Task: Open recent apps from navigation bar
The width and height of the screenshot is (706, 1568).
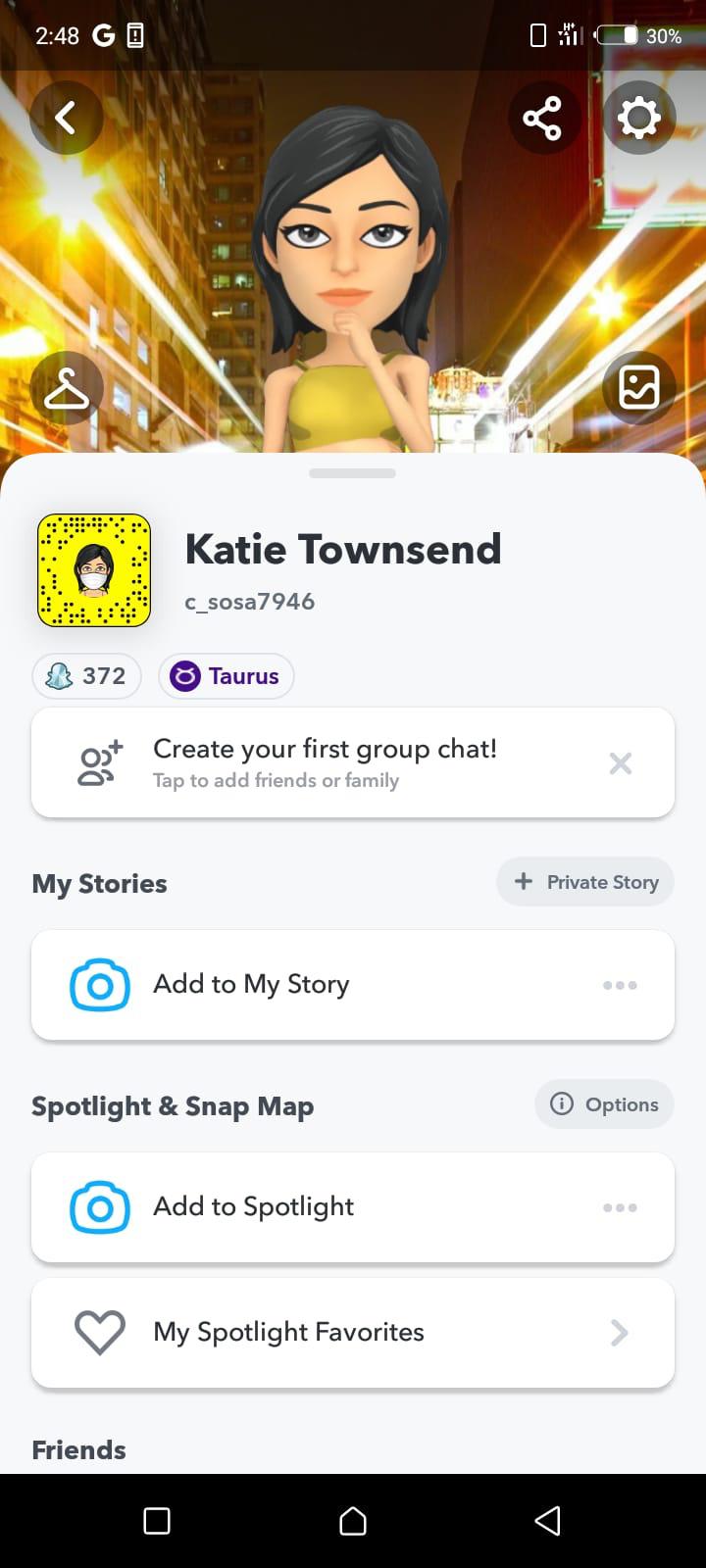Action: click(157, 1521)
